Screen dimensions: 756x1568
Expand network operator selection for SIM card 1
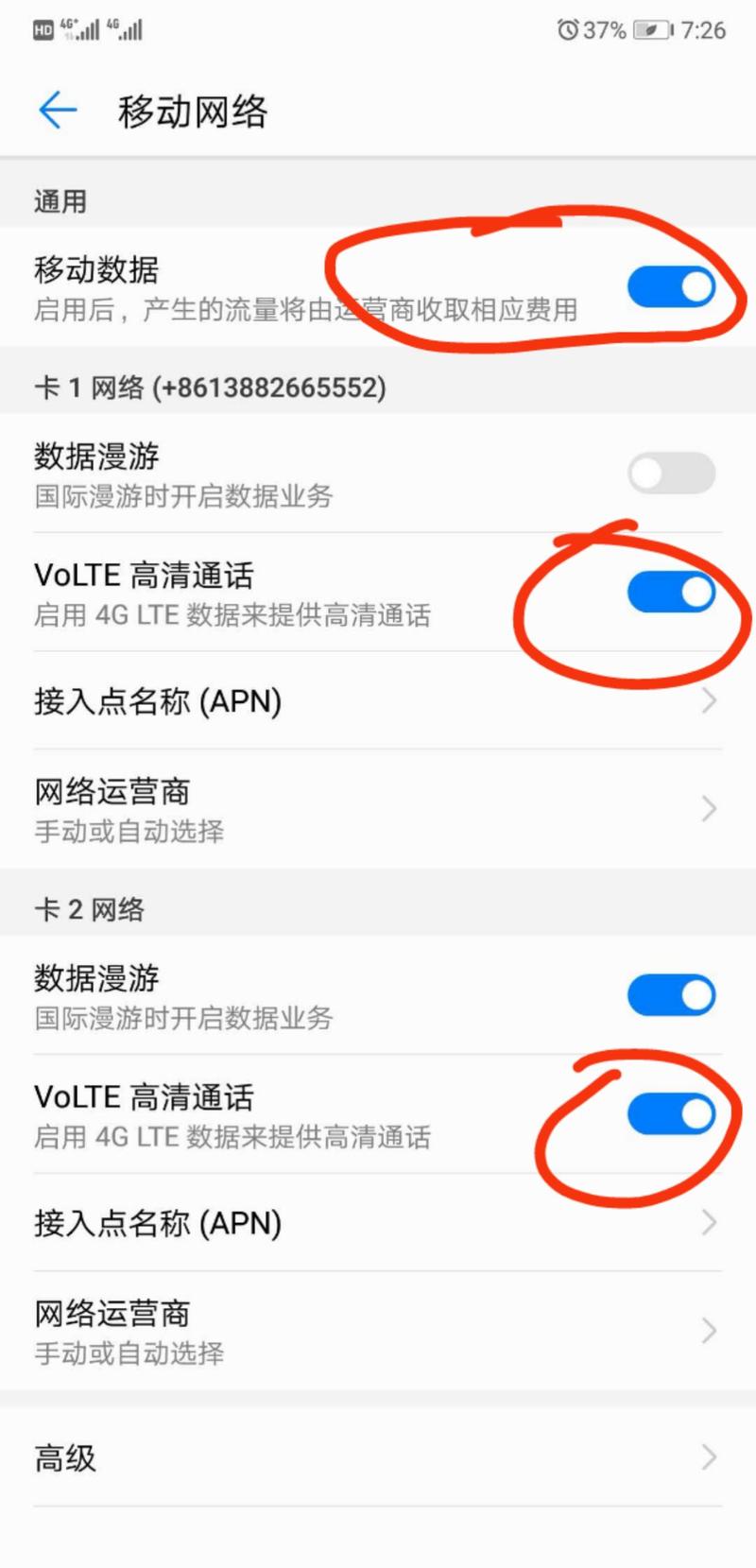pyautogui.click(x=378, y=808)
